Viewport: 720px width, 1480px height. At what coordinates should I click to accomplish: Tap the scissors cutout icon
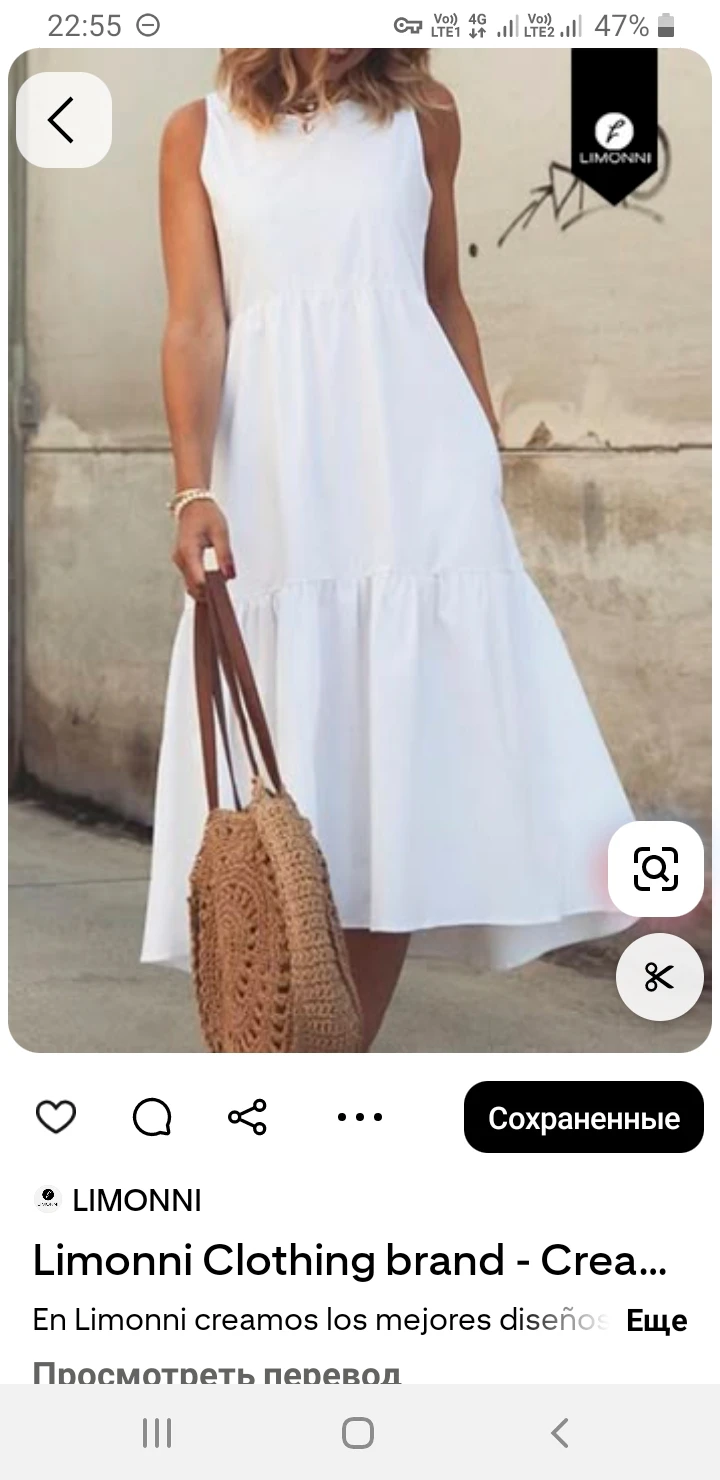(659, 977)
